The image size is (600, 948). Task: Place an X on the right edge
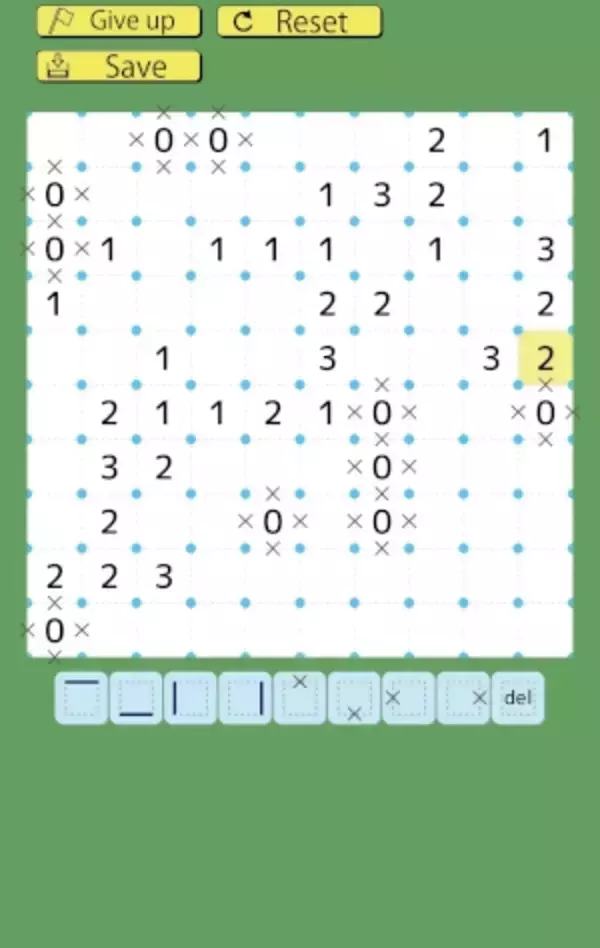[x=463, y=698]
